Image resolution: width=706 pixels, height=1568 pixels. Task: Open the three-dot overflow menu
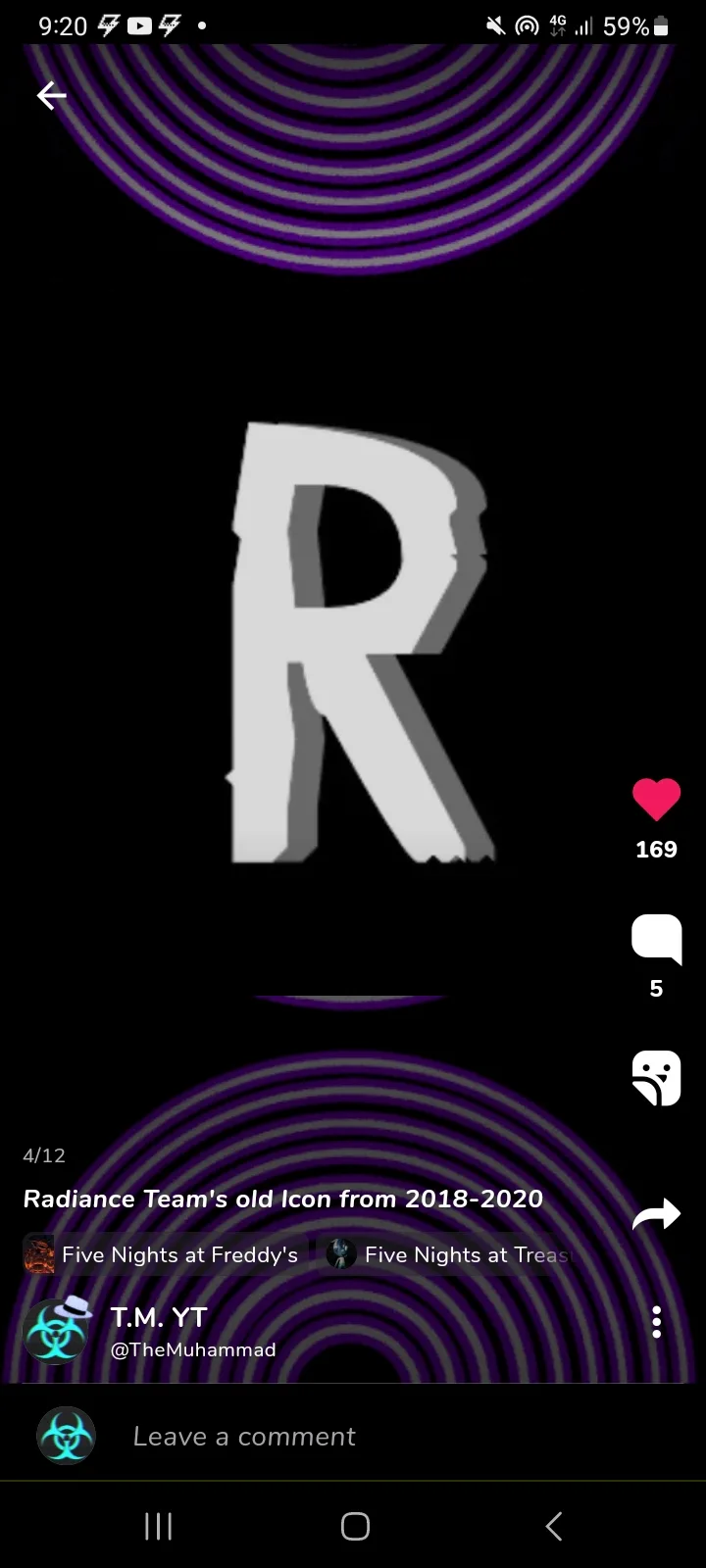[x=656, y=1322]
